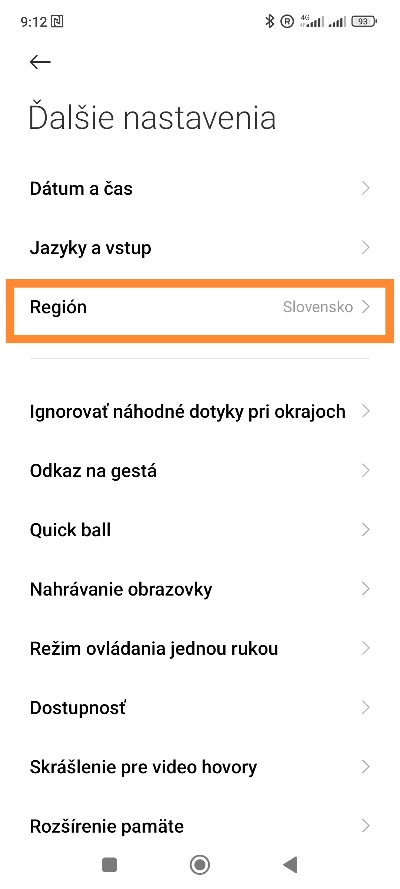Screen dimensions: 400x889
Task: Open Skrášlenie pre video hovory
Action: click(200, 767)
